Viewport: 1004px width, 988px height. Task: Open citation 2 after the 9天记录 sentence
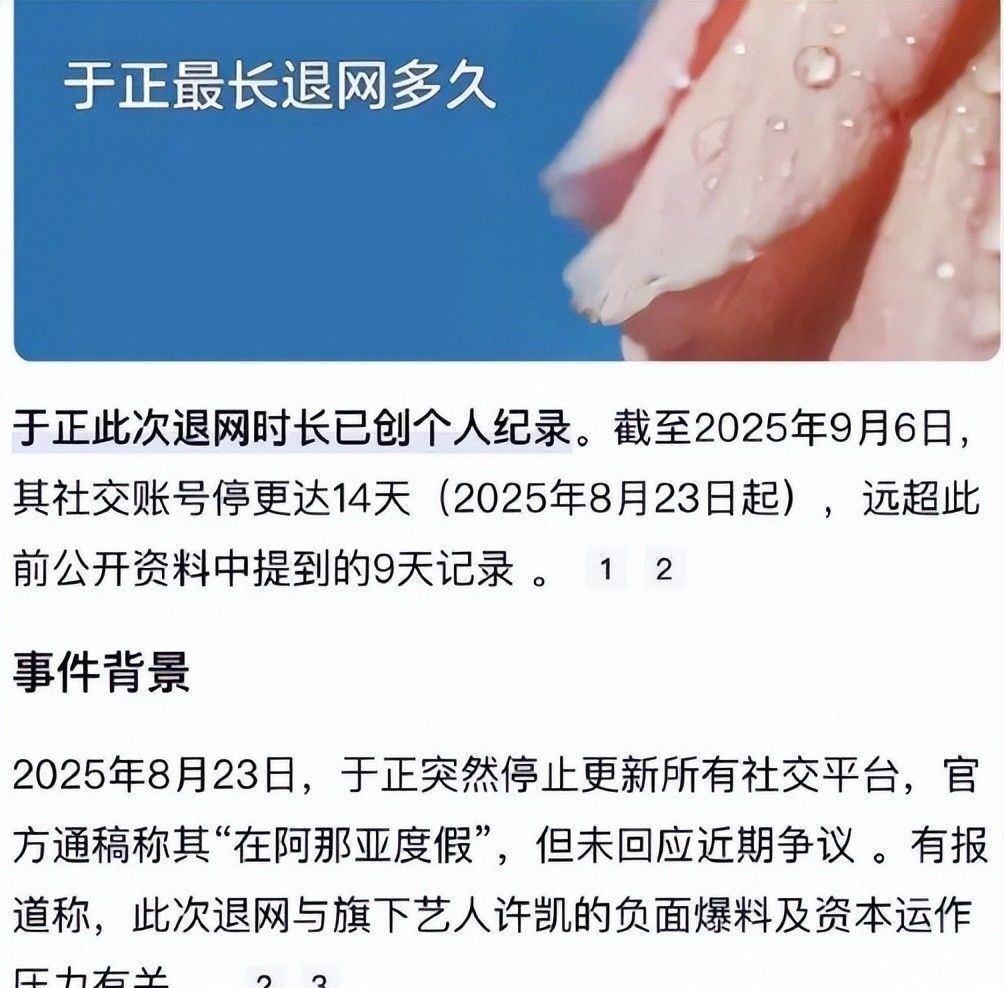[664, 570]
